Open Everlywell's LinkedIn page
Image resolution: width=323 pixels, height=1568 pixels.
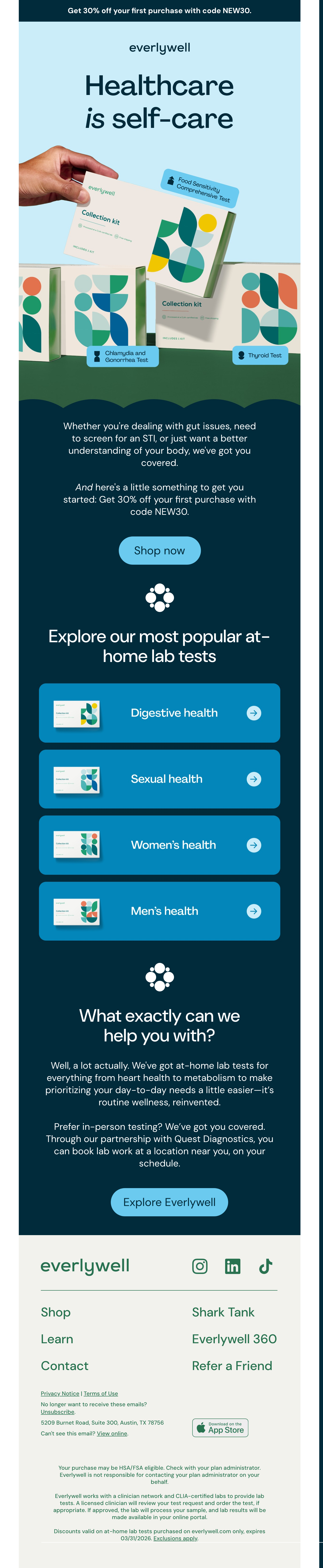pyautogui.click(x=232, y=1266)
